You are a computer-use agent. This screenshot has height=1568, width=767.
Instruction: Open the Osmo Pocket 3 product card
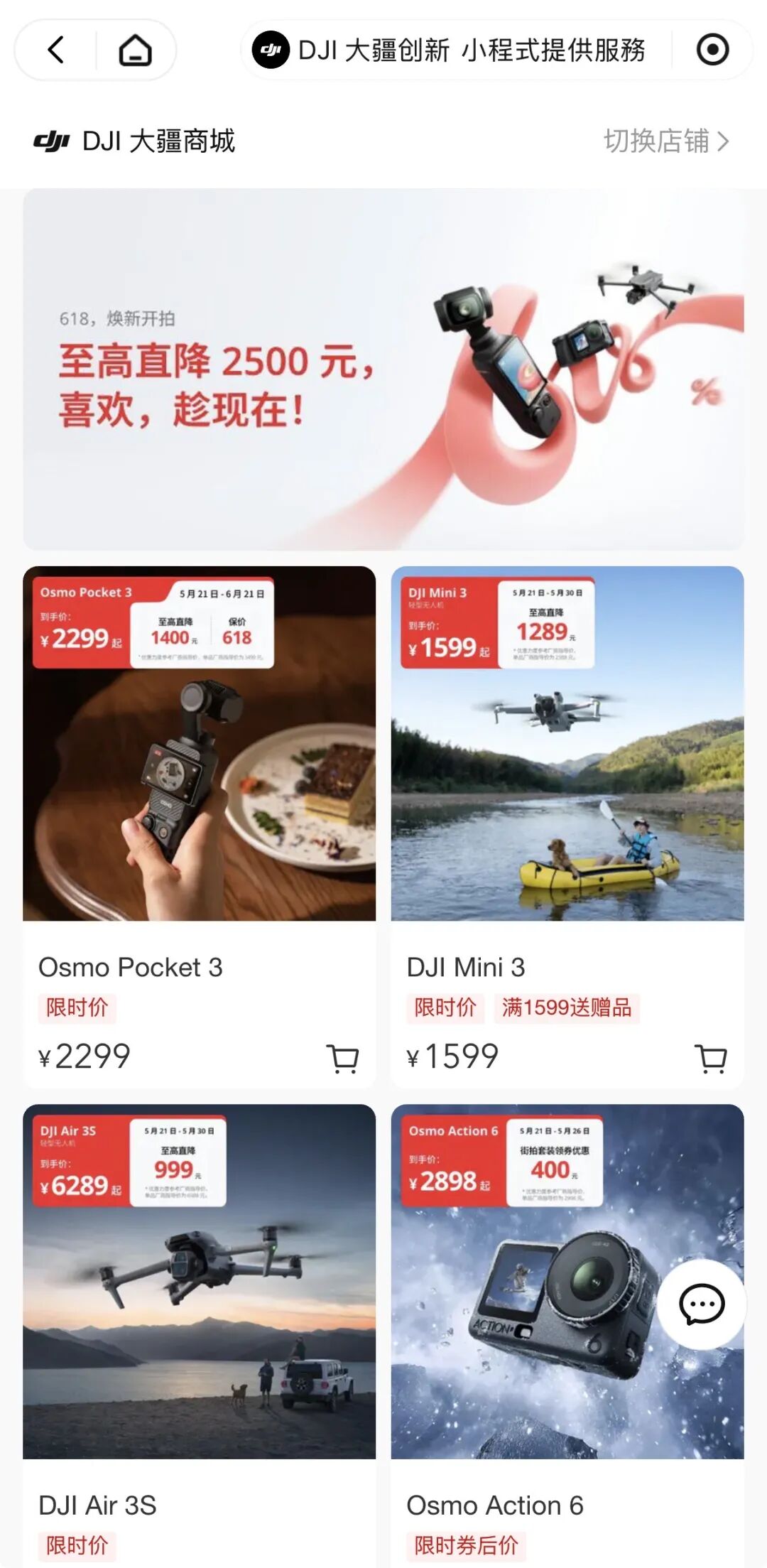(x=199, y=827)
